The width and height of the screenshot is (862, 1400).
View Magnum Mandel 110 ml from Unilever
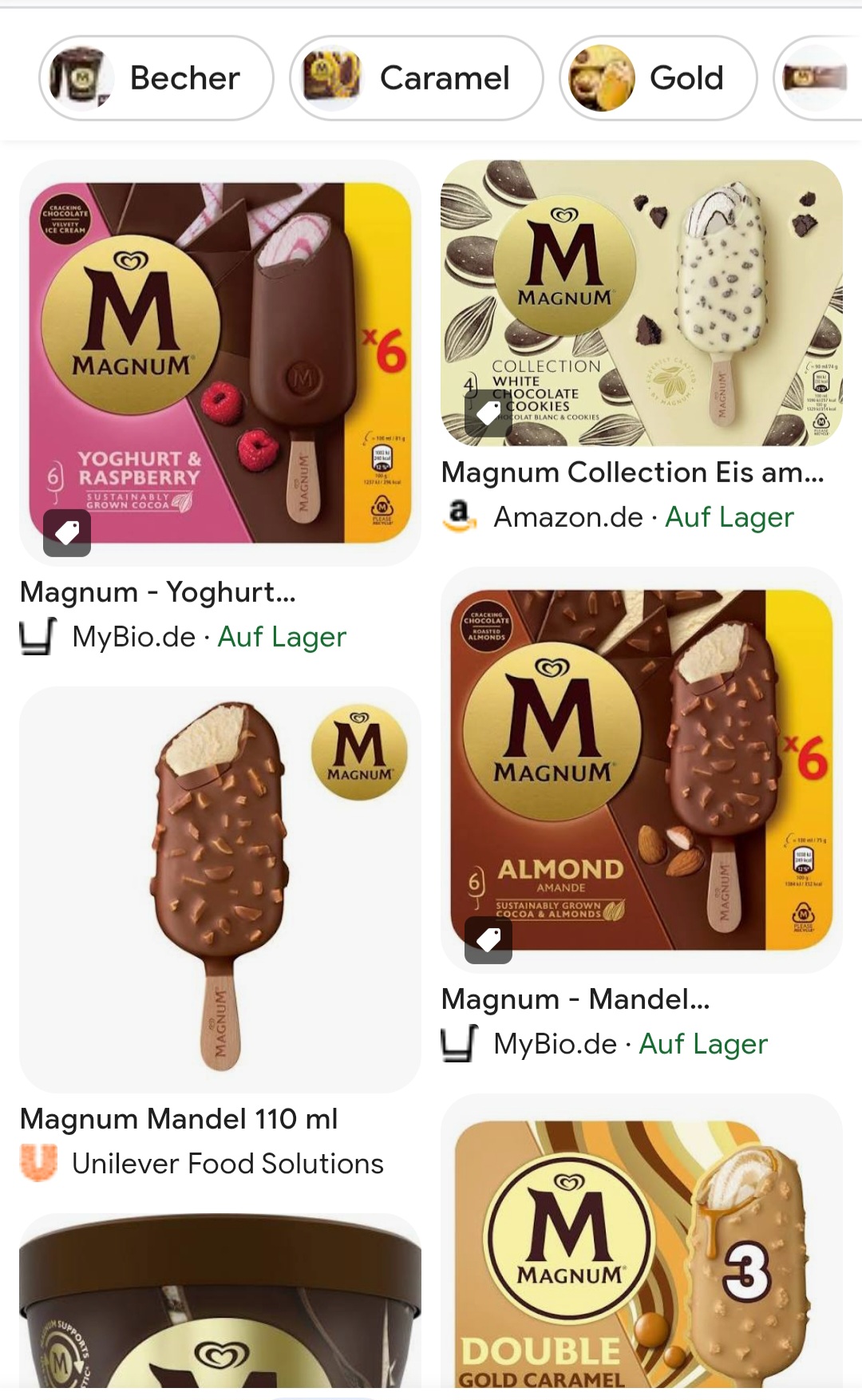pyautogui.click(x=219, y=889)
